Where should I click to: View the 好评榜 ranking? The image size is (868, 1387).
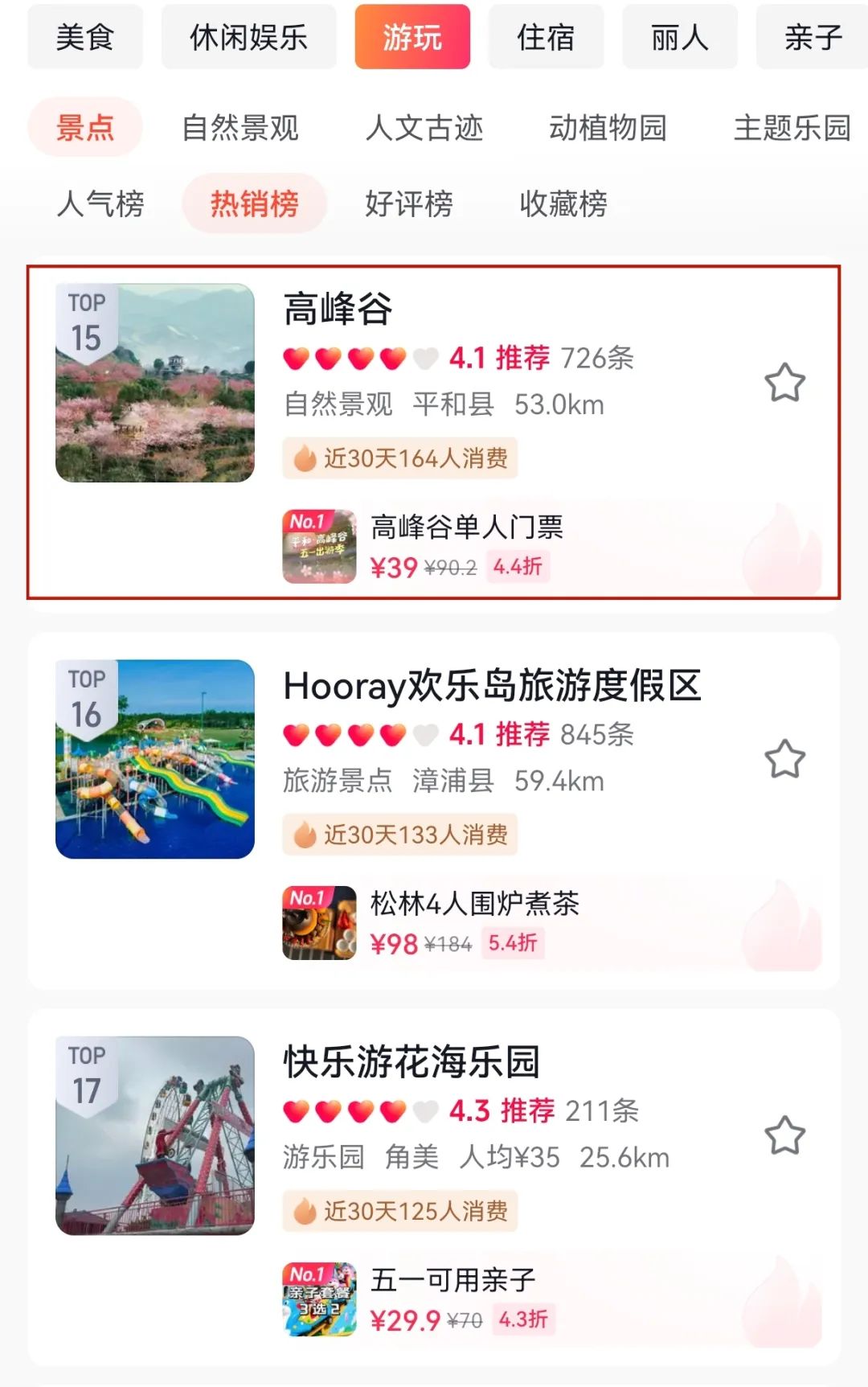[x=409, y=203]
